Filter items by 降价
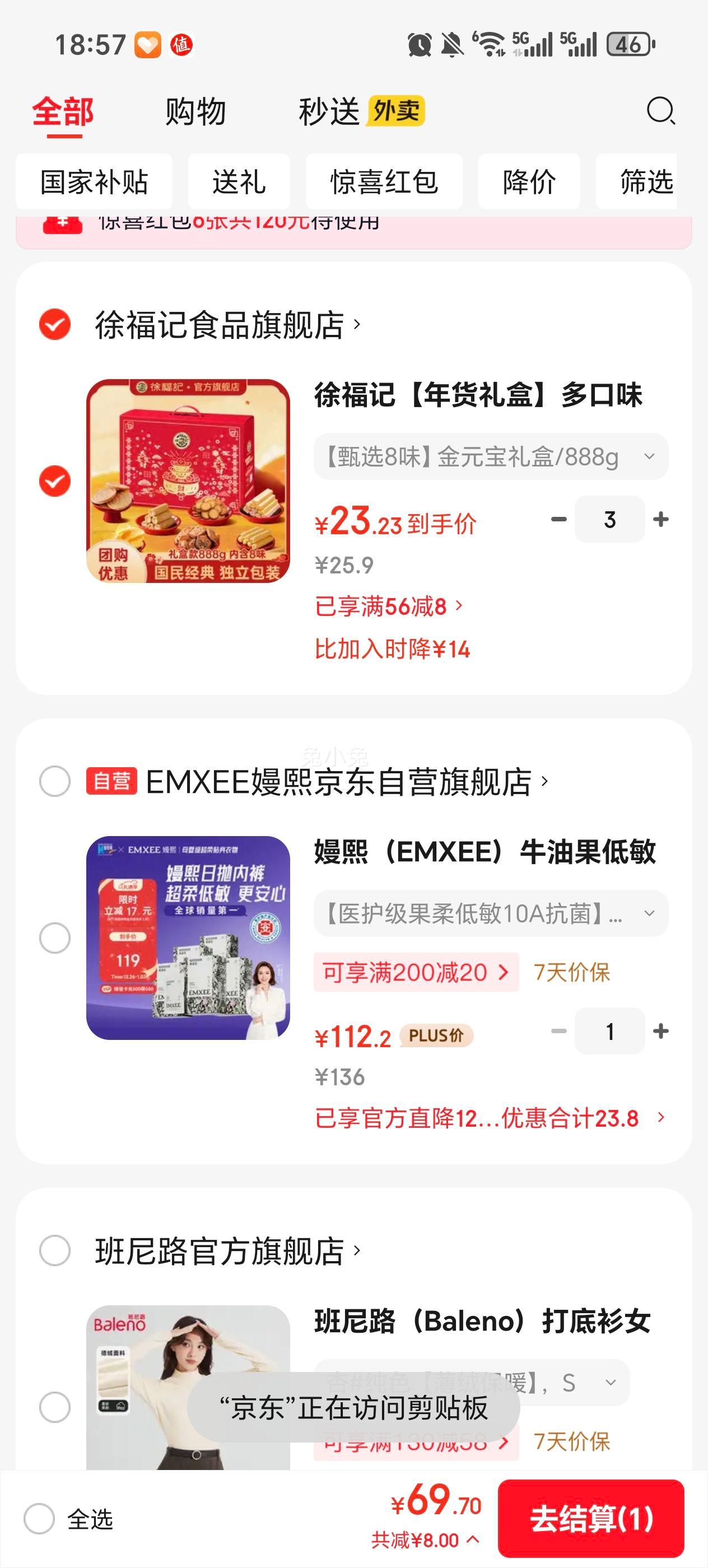 pyautogui.click(x=528, y=181)
